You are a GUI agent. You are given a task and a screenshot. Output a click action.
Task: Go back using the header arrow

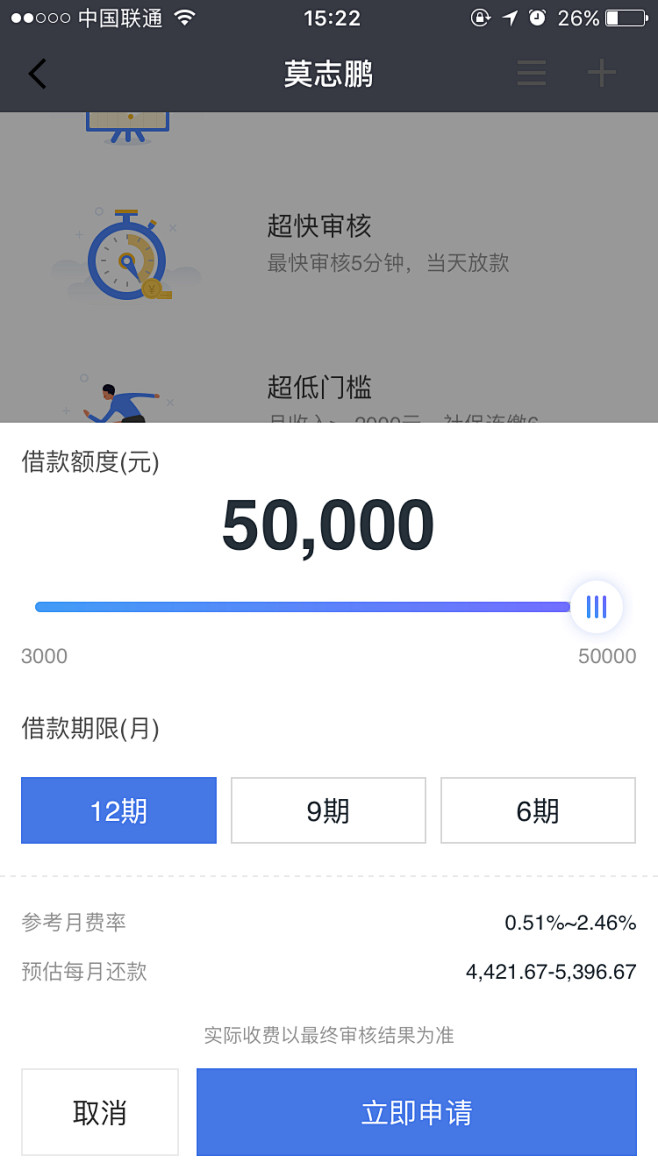pos(37,74)
